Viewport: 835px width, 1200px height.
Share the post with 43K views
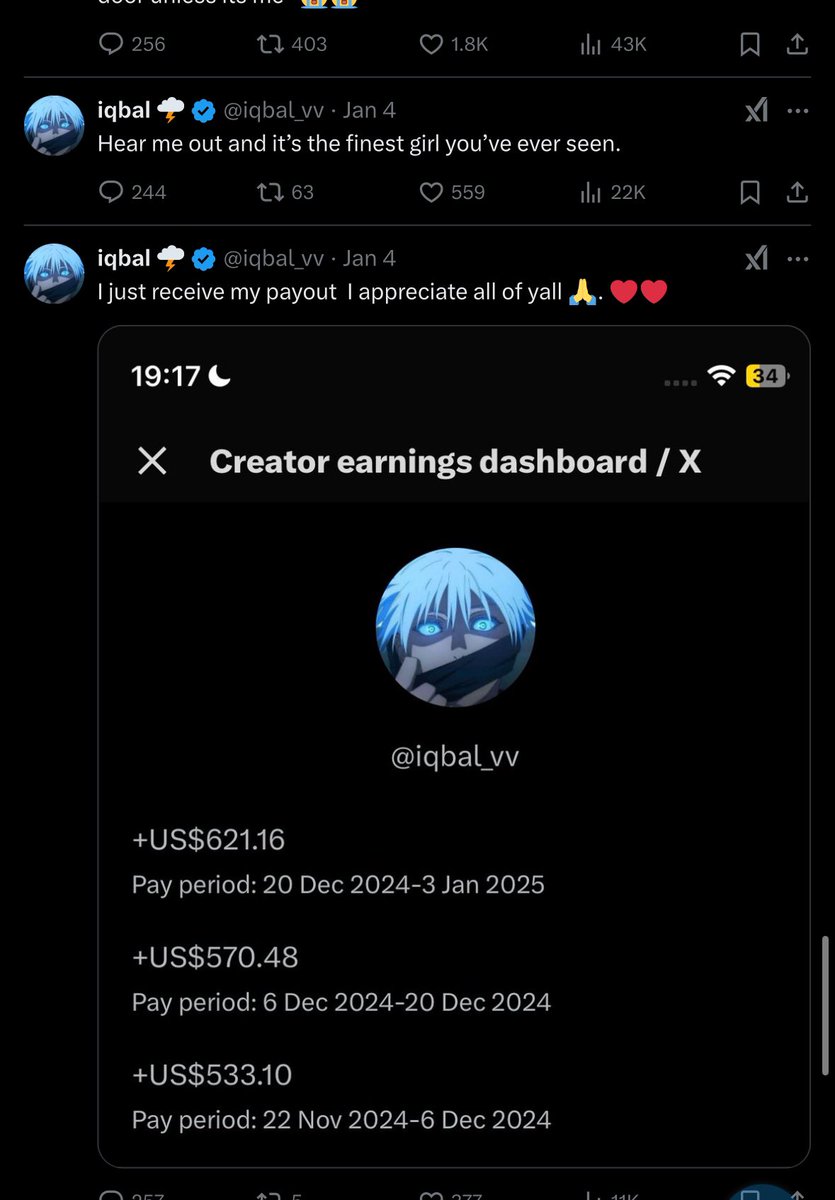coord(797,44)
